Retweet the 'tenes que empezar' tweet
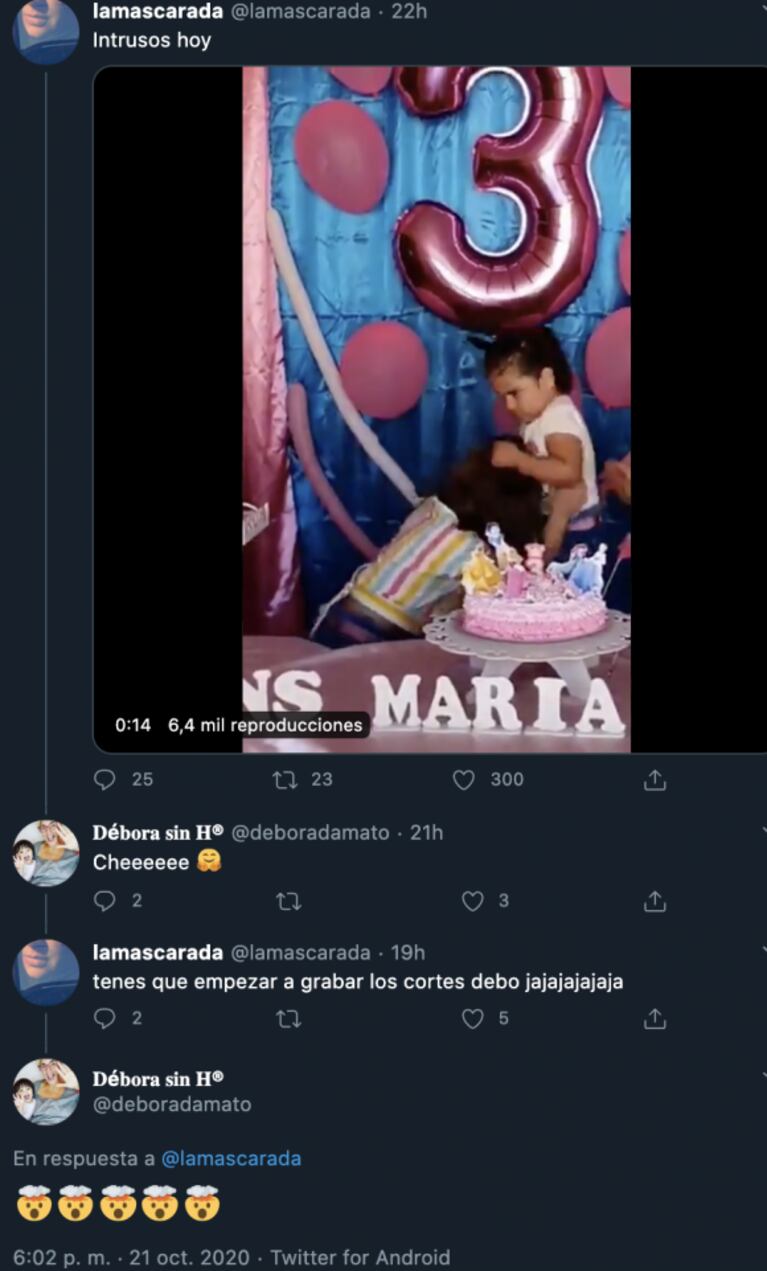 pos(288,1019)
